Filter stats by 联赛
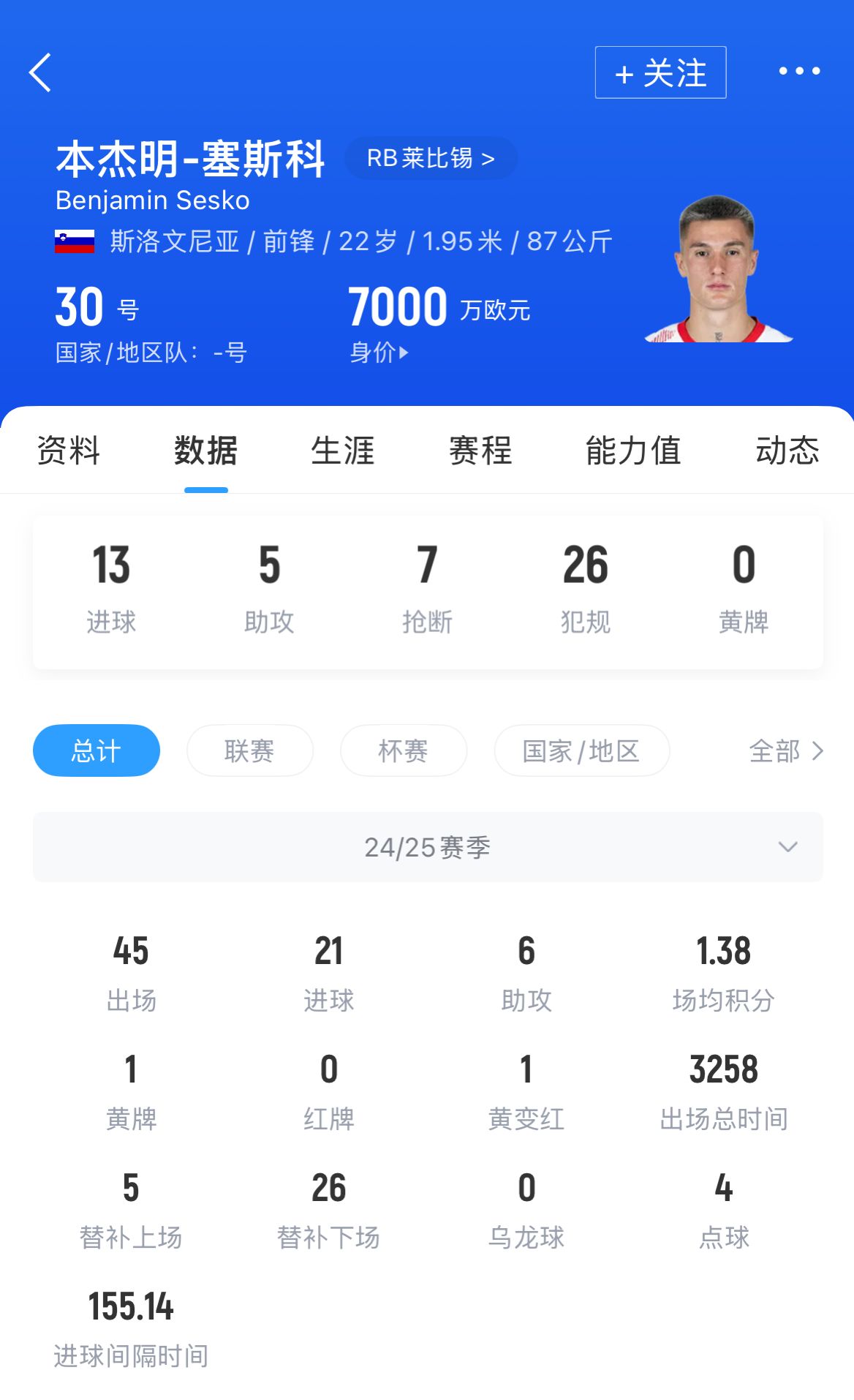The height and width of the screenshot is (1400, 854). (x=249, y=750)
